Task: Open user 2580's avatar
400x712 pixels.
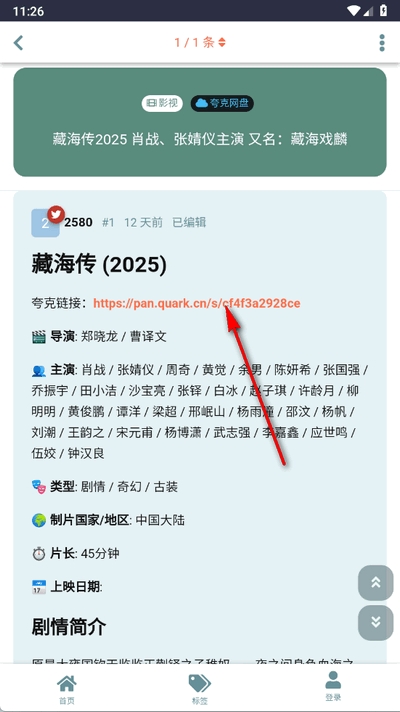Action: pyautogui.click(x=45, y=223)
